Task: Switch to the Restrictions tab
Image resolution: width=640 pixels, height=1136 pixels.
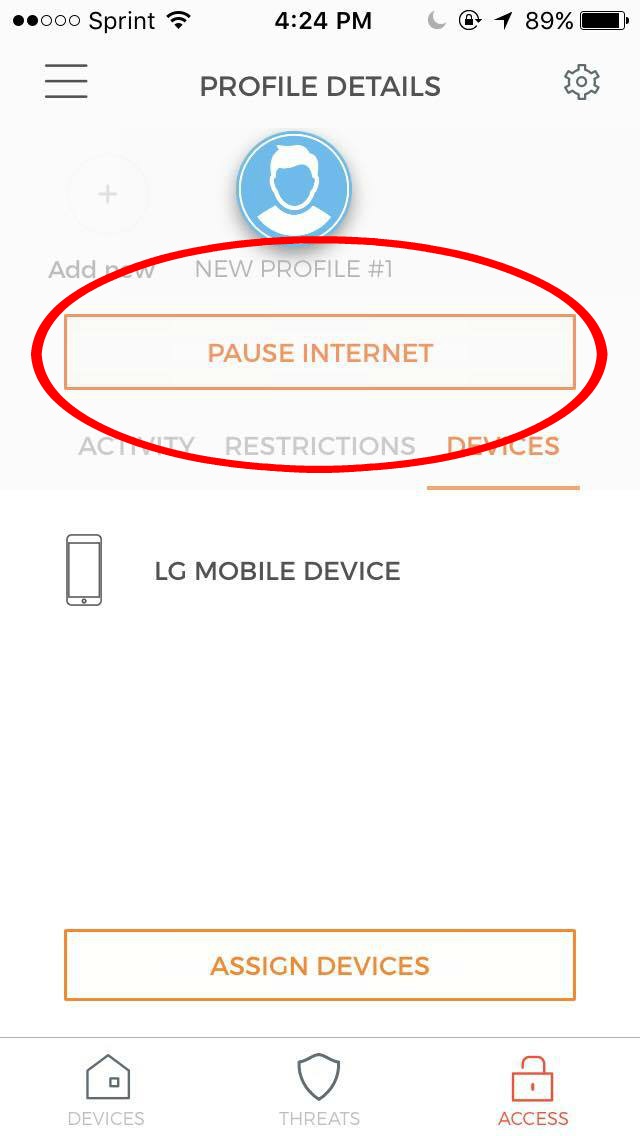Action: click(320, 446)
